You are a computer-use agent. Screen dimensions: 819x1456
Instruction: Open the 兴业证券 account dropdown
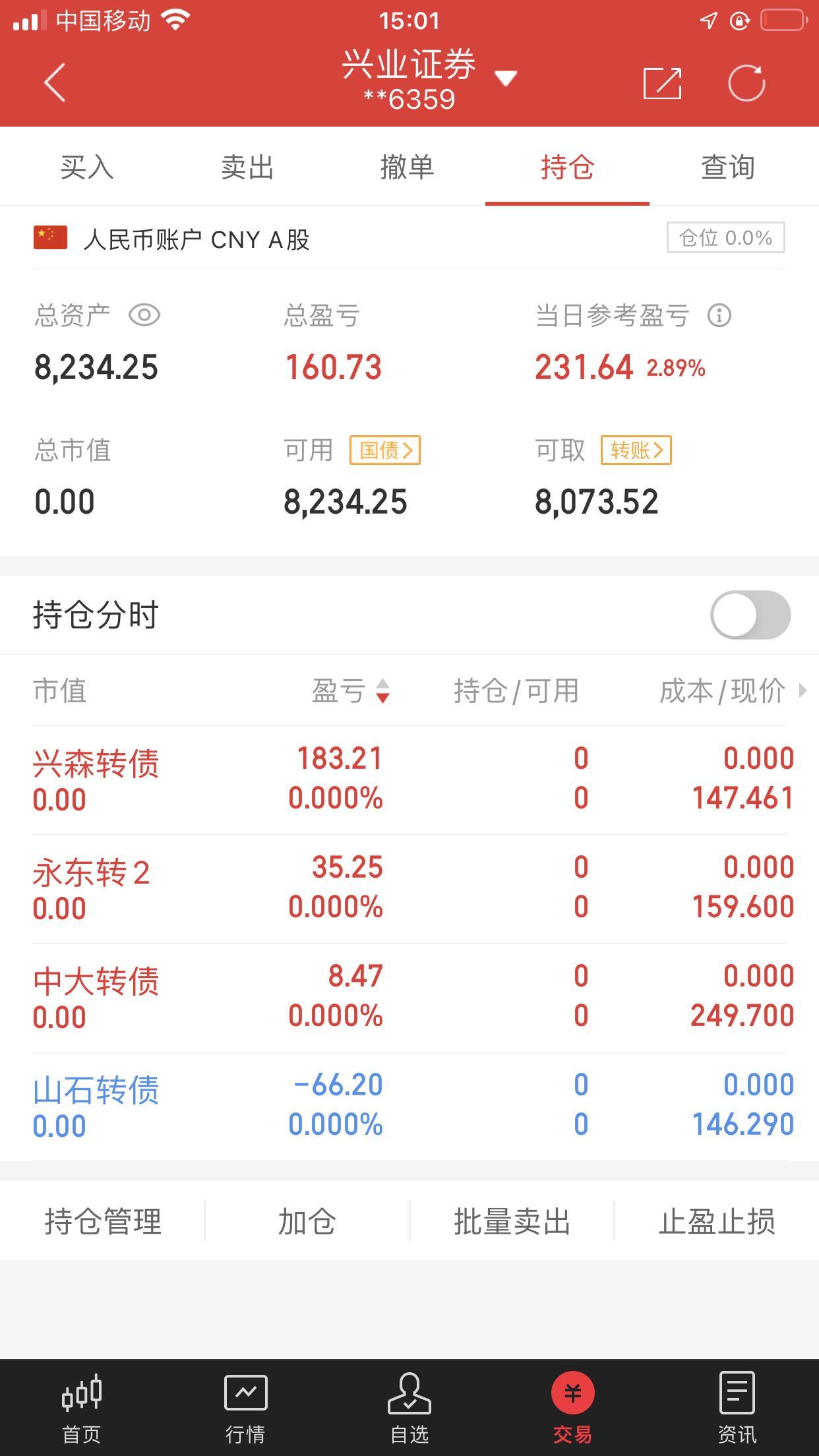pyautogui.click(x=505, y=78)
